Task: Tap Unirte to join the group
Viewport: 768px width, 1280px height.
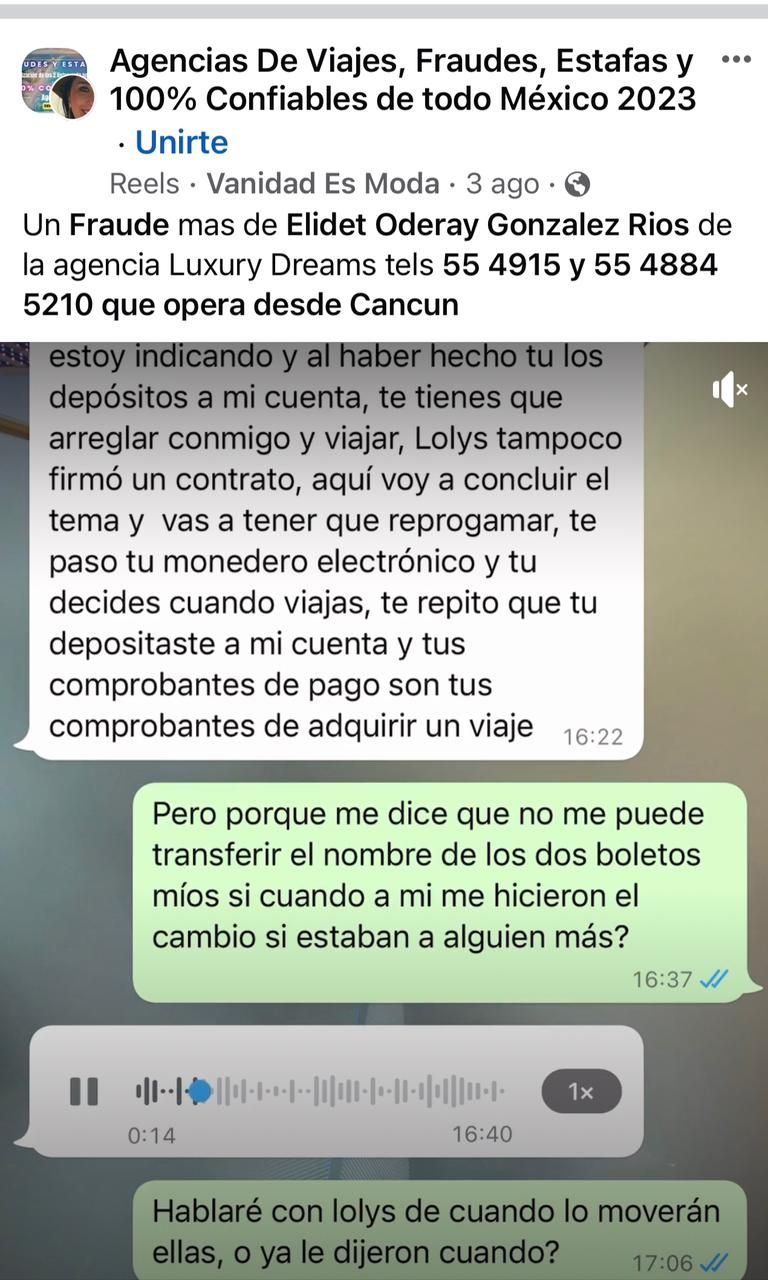Action: pos(182,142)
